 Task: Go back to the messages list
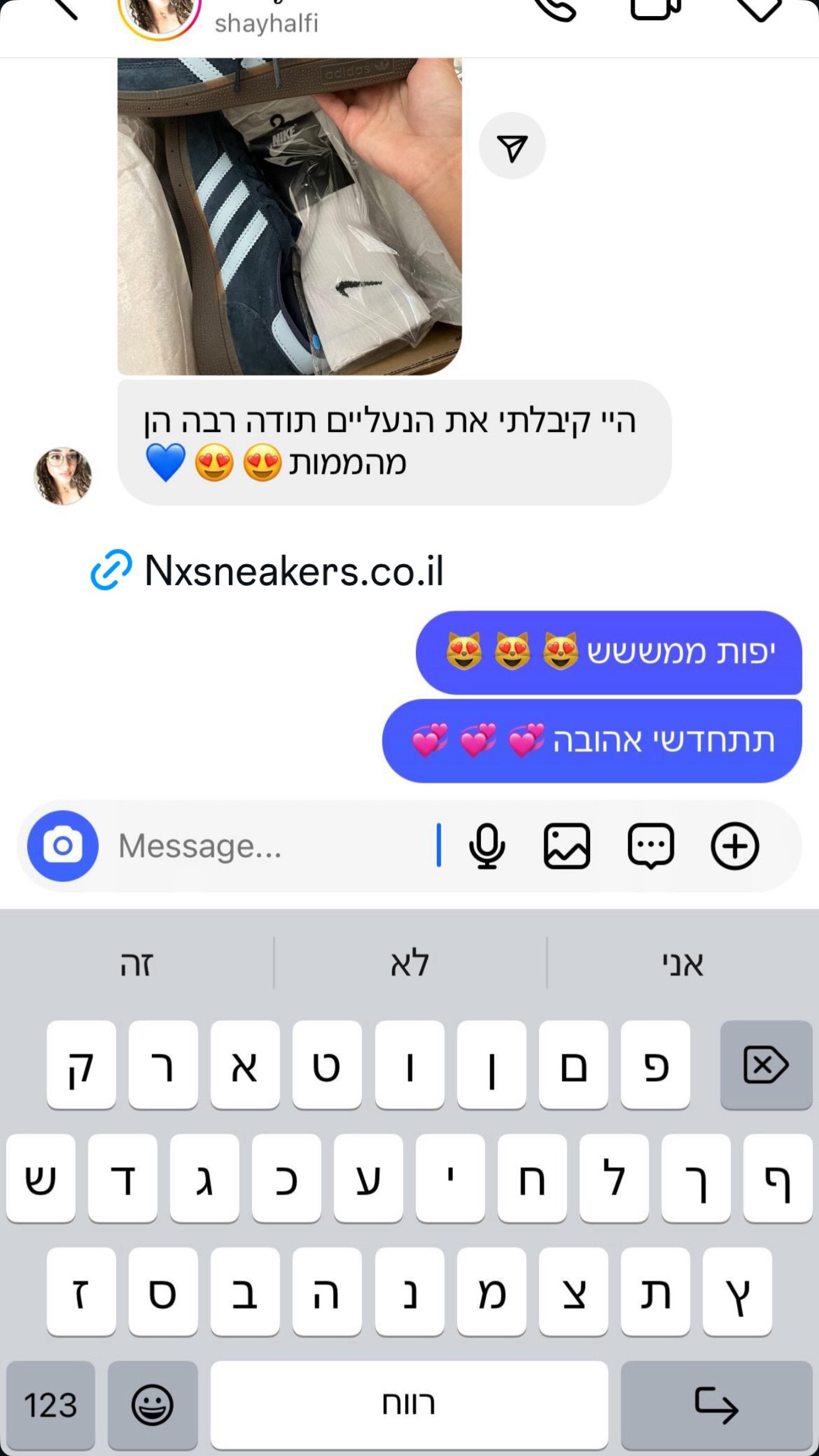coord(65,9)
